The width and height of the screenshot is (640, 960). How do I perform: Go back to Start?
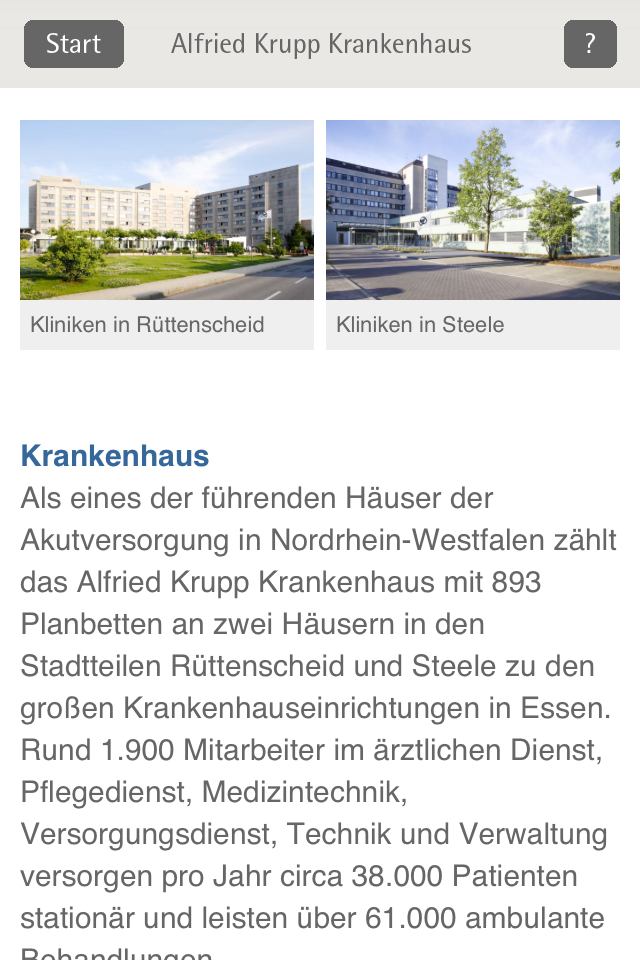click(74, 44)
